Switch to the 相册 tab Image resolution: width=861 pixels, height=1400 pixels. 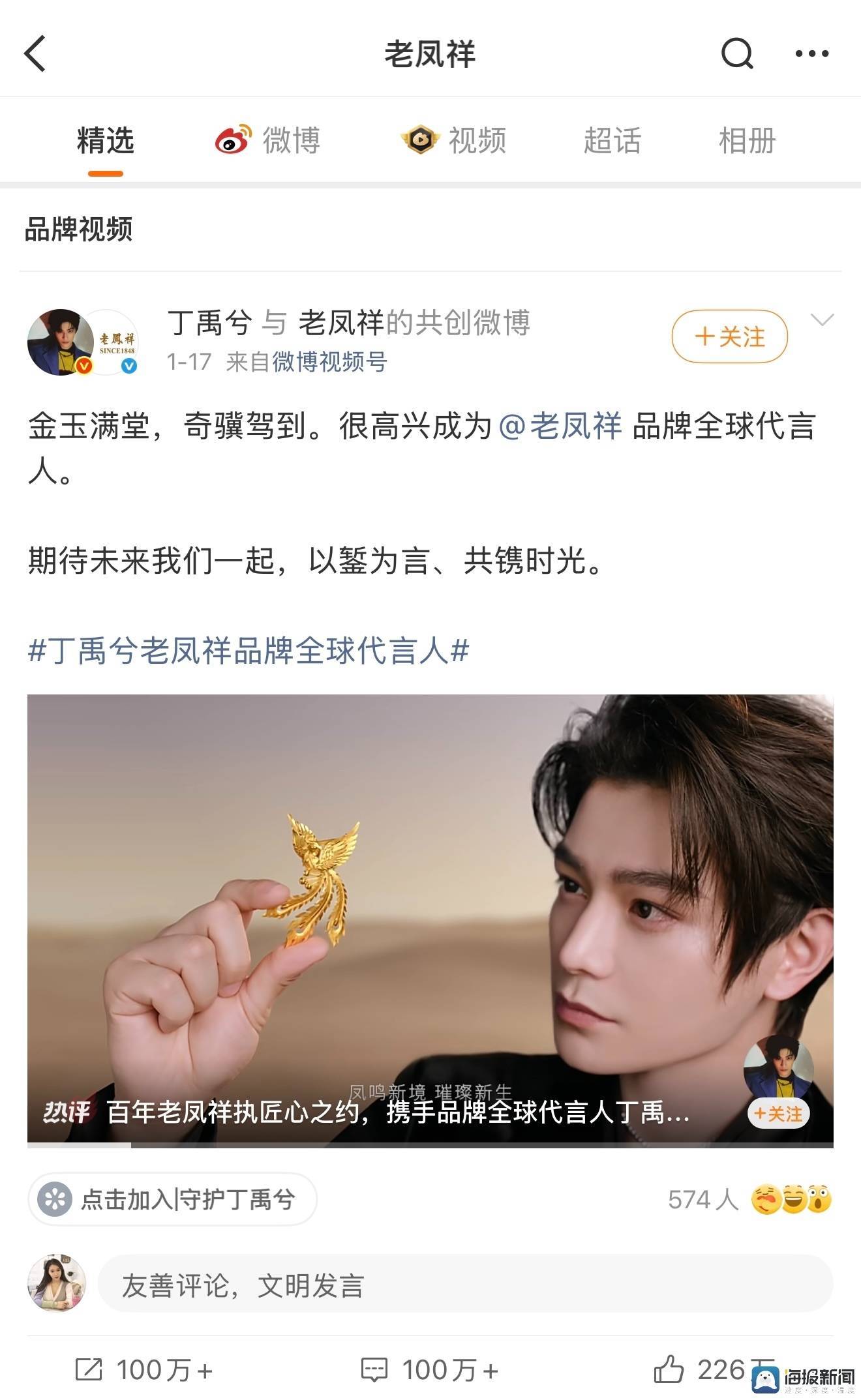[x=747, y=141]
